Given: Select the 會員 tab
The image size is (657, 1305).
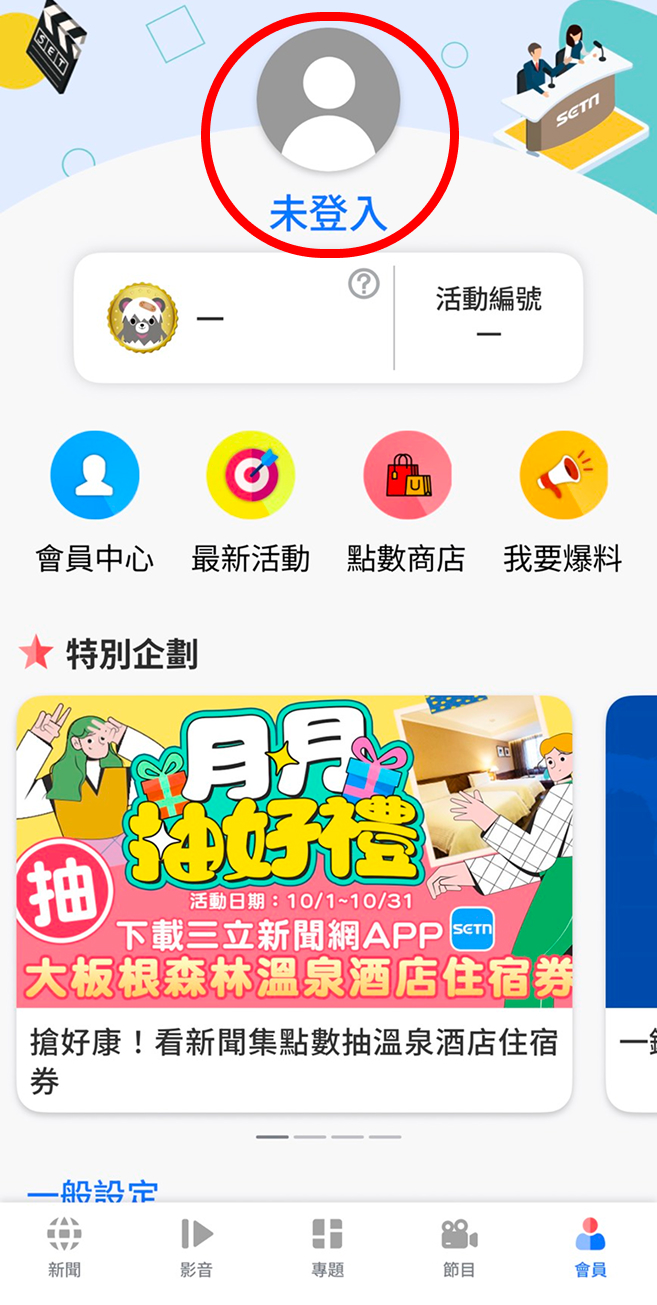Looking at the screenshot, I should coord(590,1247).
